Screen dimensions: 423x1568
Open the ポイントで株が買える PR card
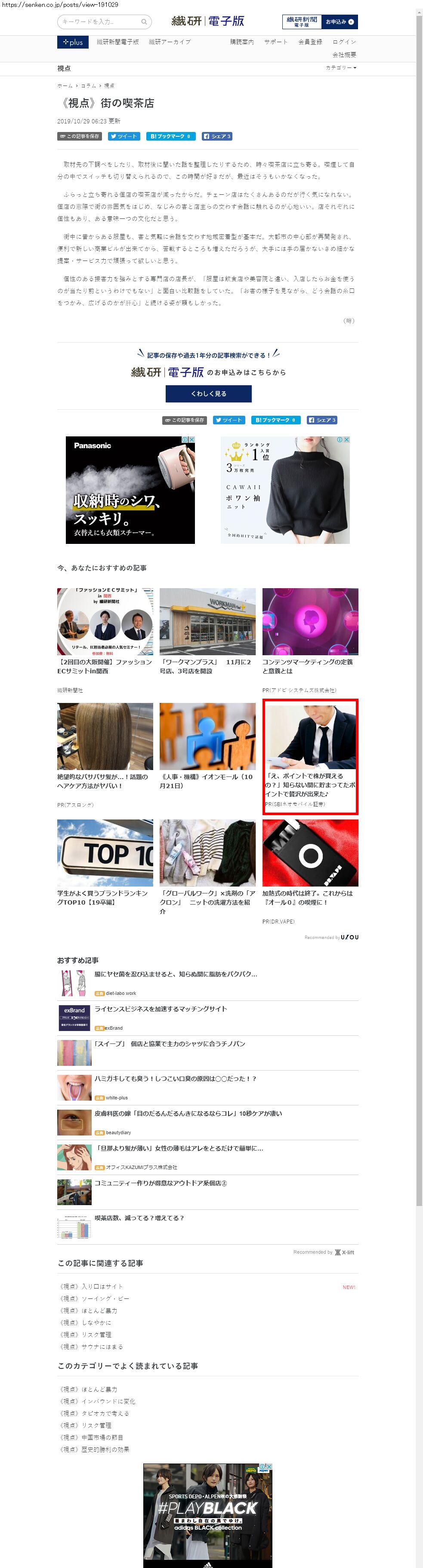tap(310, 756)
